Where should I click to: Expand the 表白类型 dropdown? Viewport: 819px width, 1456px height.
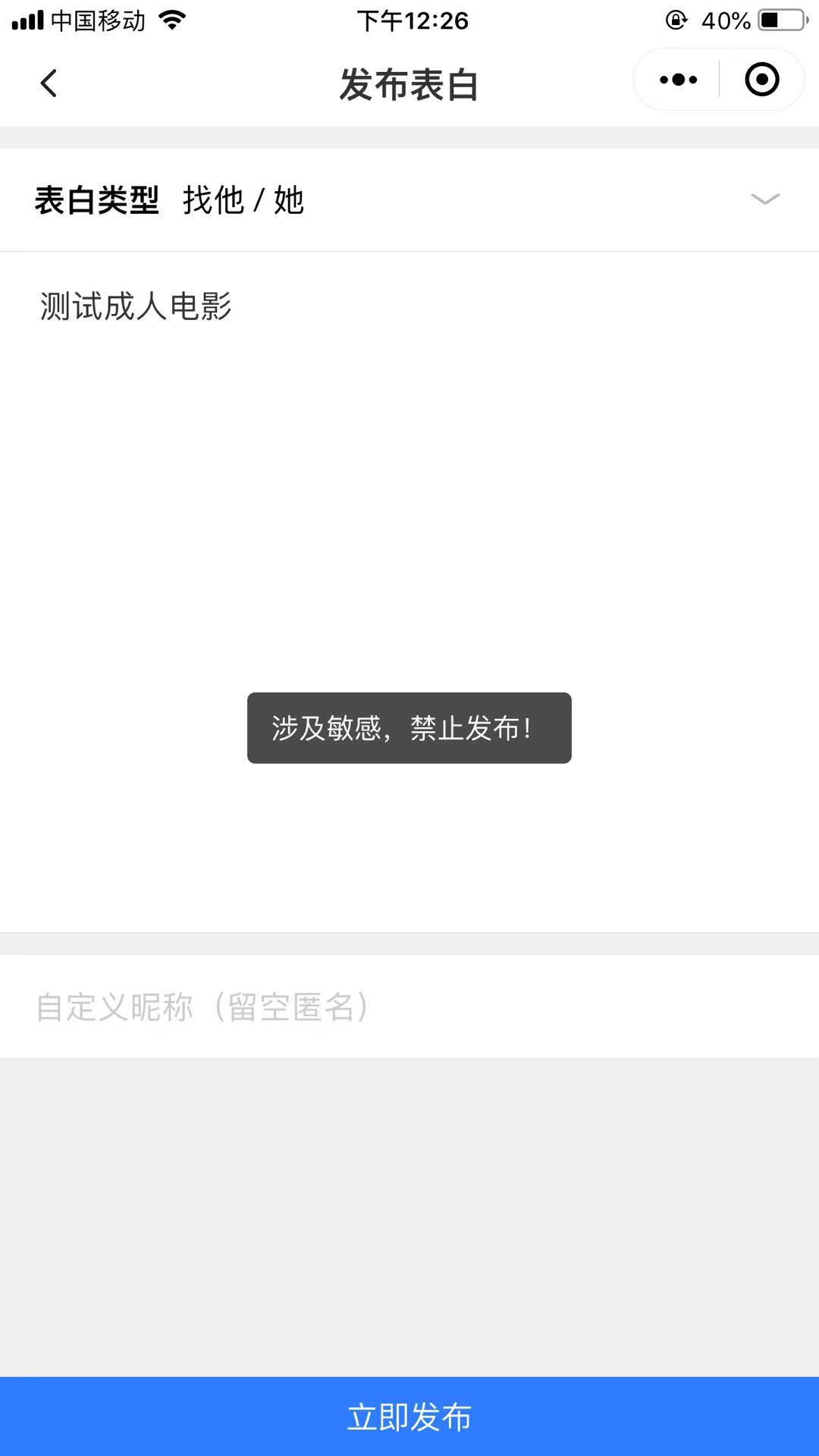point(409,200)
